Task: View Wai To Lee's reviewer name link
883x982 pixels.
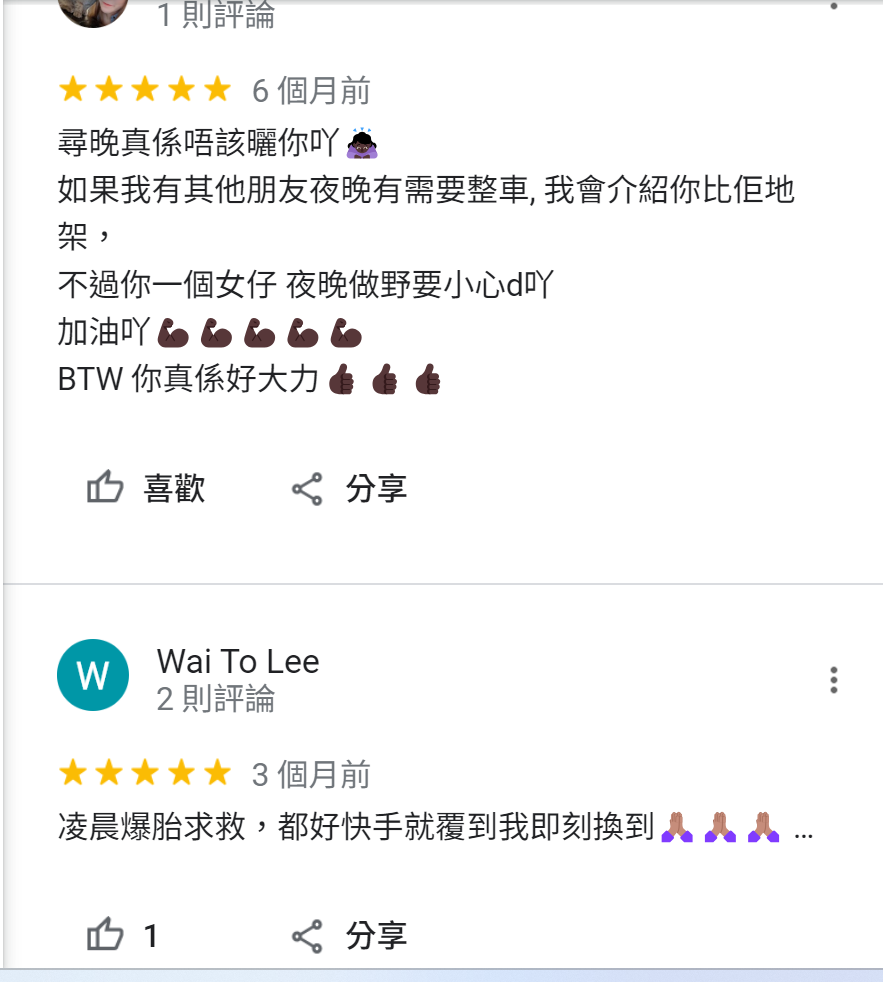Action: click(238, 661)
